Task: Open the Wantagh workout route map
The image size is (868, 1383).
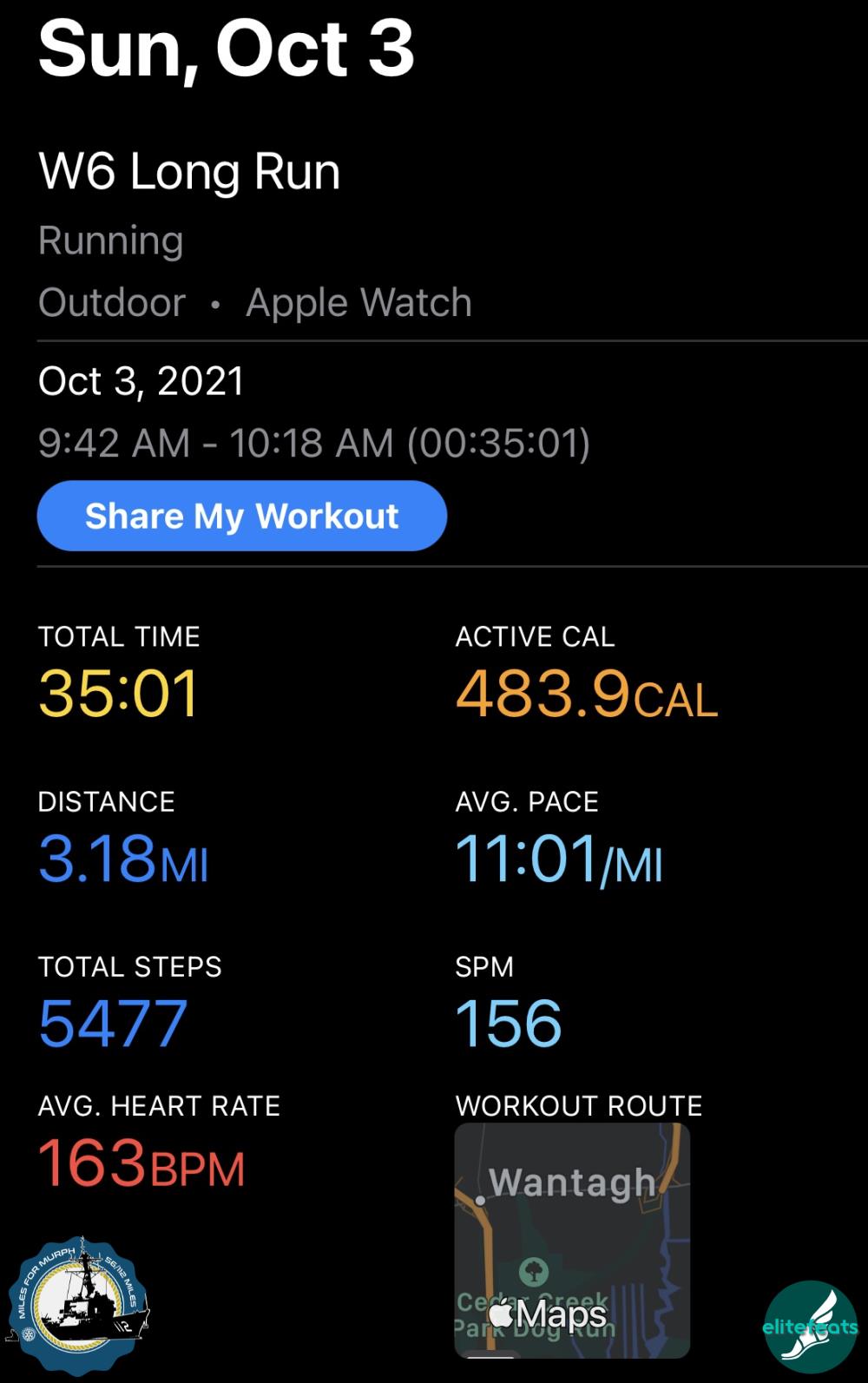Action: click(x=572, y=1239)
